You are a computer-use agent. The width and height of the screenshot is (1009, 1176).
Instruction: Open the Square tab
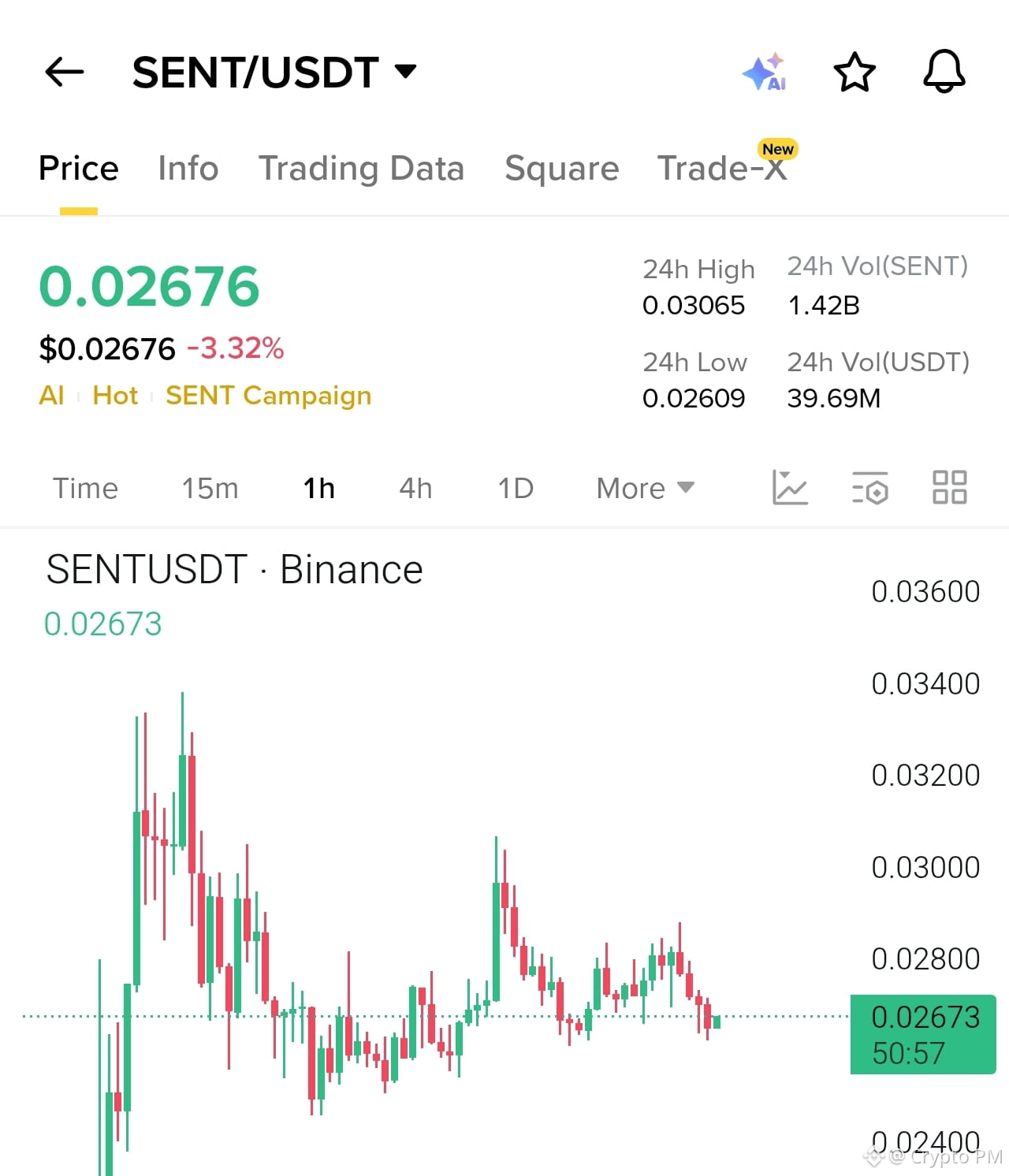click(x=561, y=168)
